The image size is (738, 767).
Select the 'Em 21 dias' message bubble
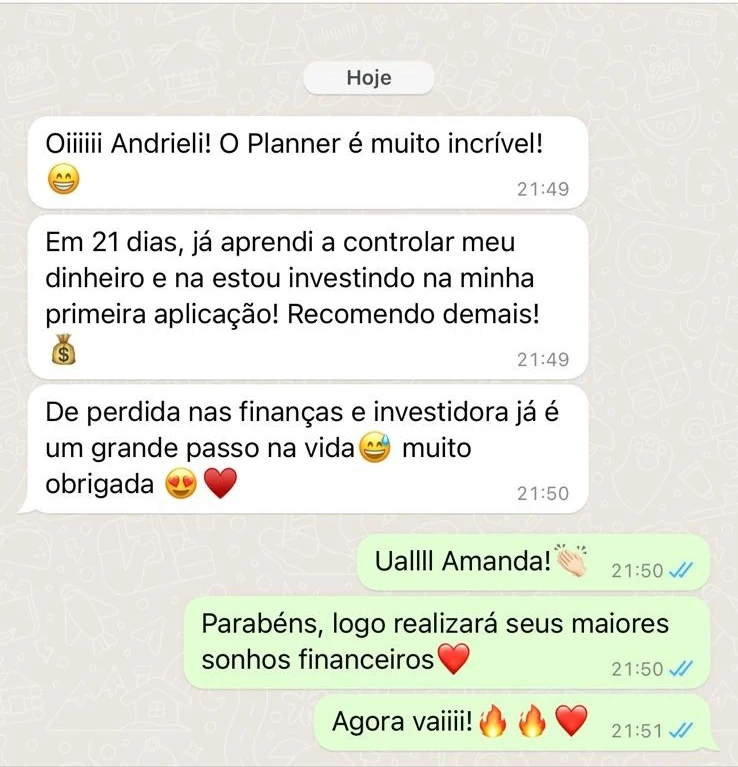pos(300,290)
